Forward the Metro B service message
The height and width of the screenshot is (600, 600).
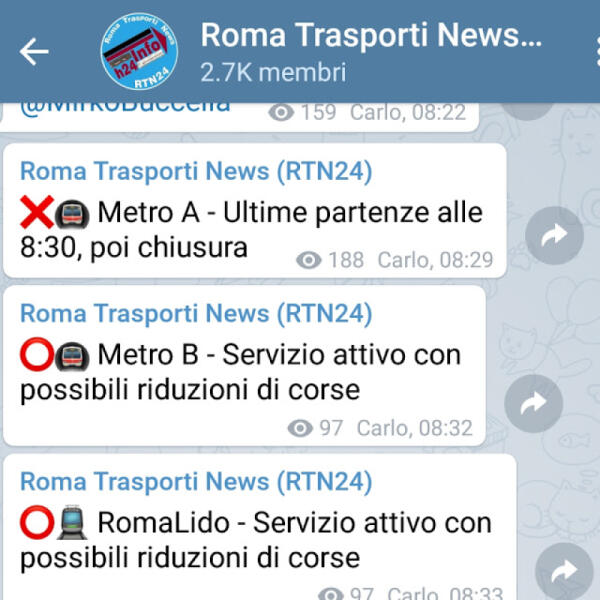(534, 404)
